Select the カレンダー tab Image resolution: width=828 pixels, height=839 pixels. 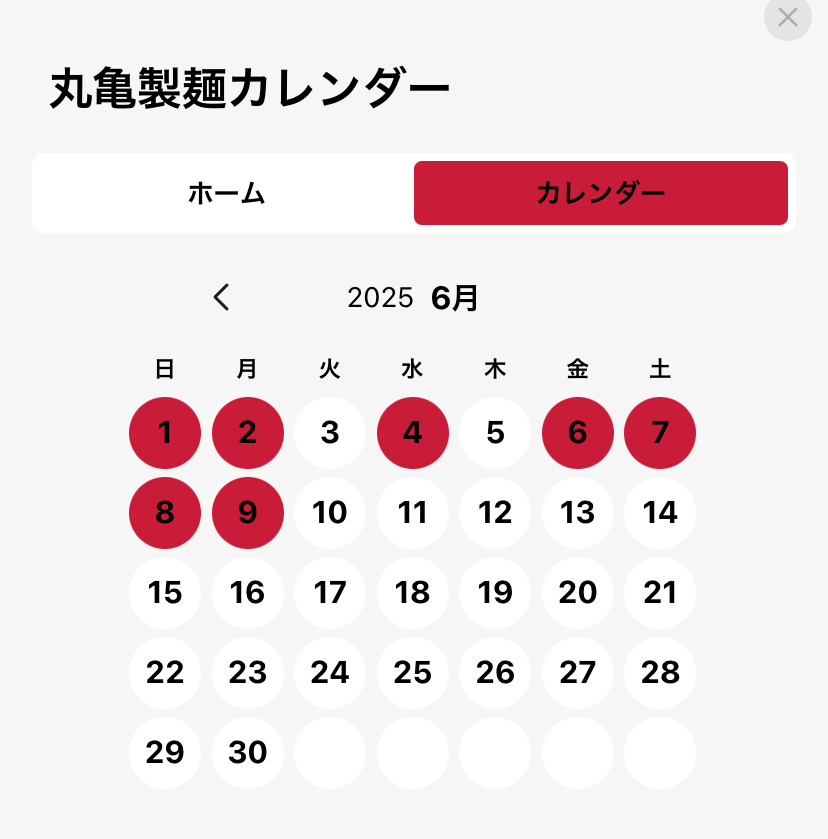(x=600, y=193)
